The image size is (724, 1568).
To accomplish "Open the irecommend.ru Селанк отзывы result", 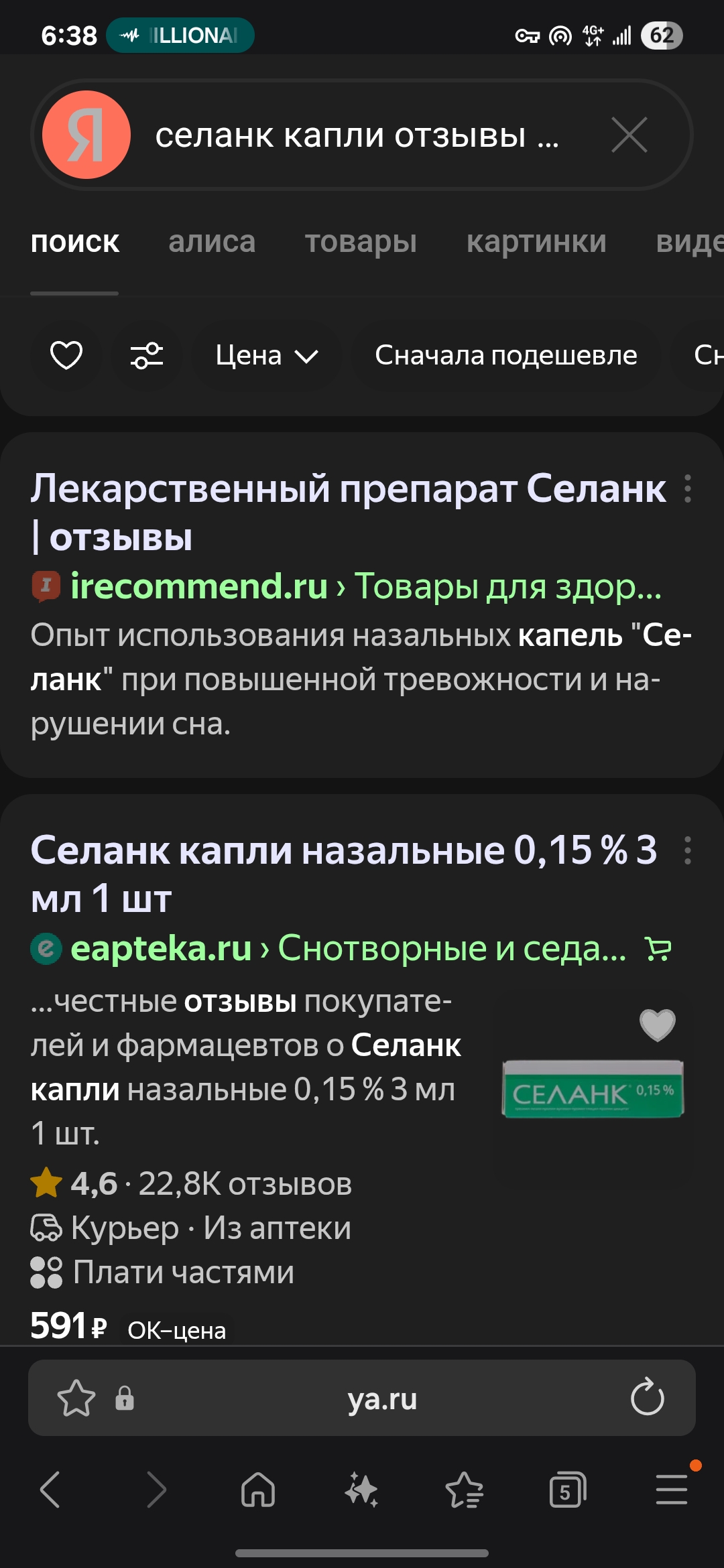I will 347,512.
